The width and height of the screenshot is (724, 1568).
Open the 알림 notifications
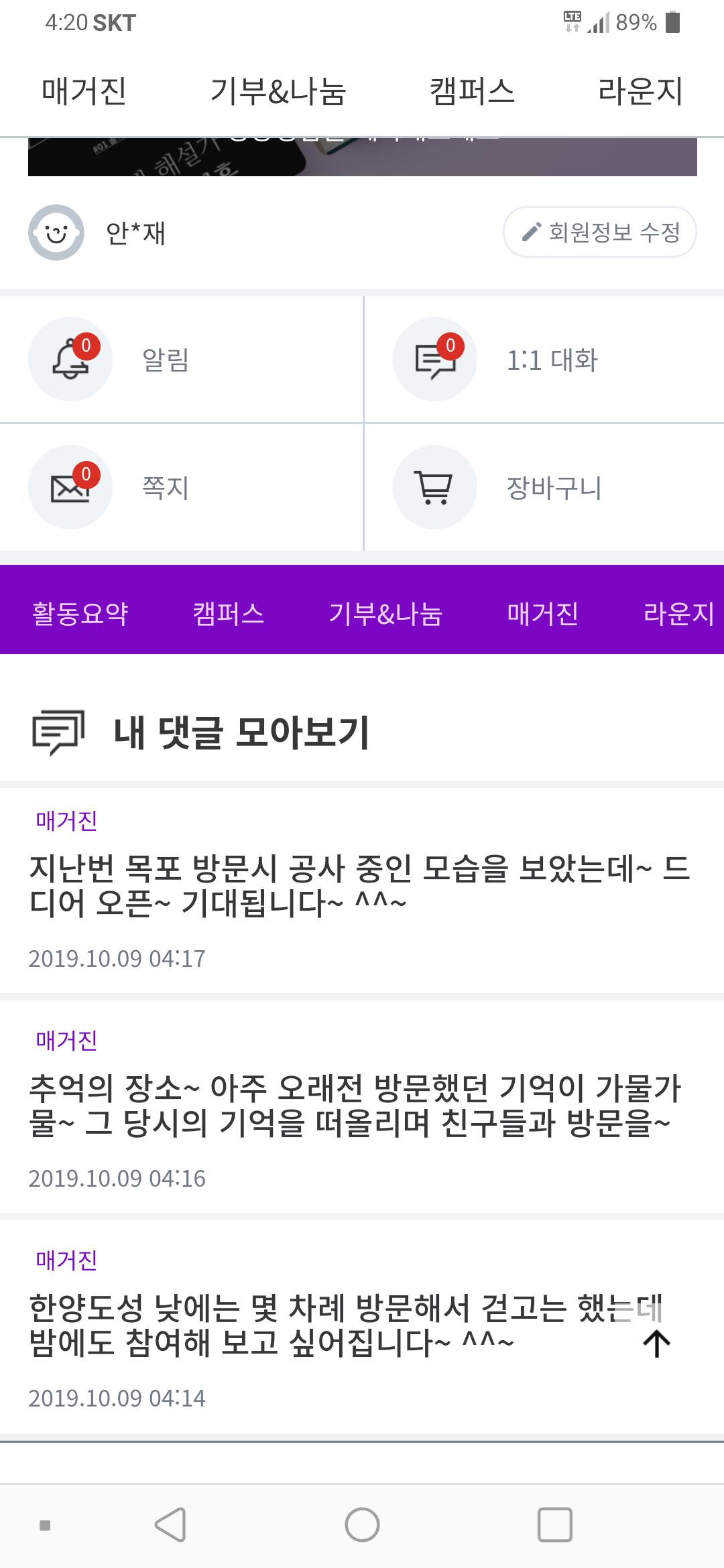coord(166,359)
